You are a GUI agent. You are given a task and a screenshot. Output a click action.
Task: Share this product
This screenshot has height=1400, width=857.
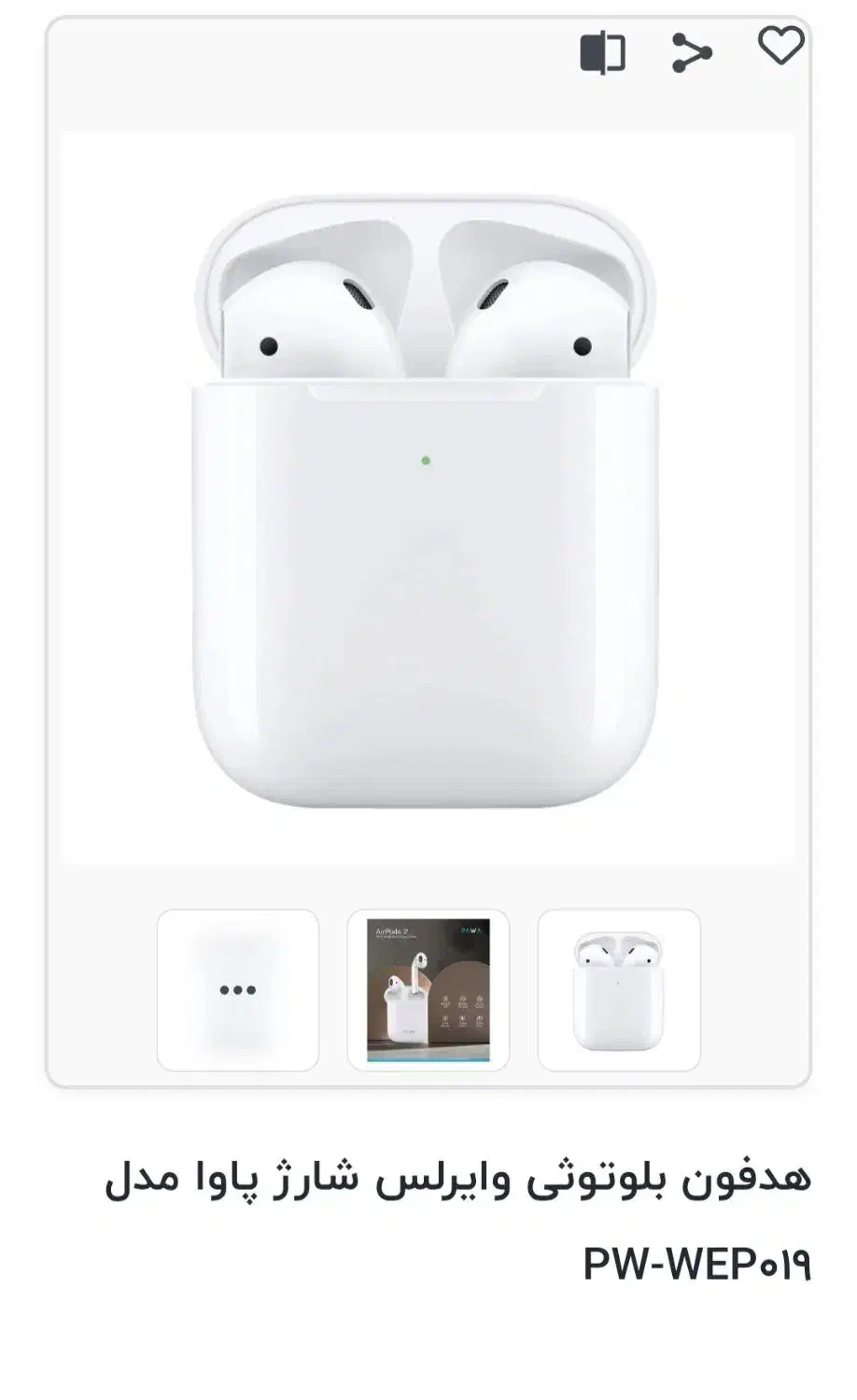click(692, 52)
